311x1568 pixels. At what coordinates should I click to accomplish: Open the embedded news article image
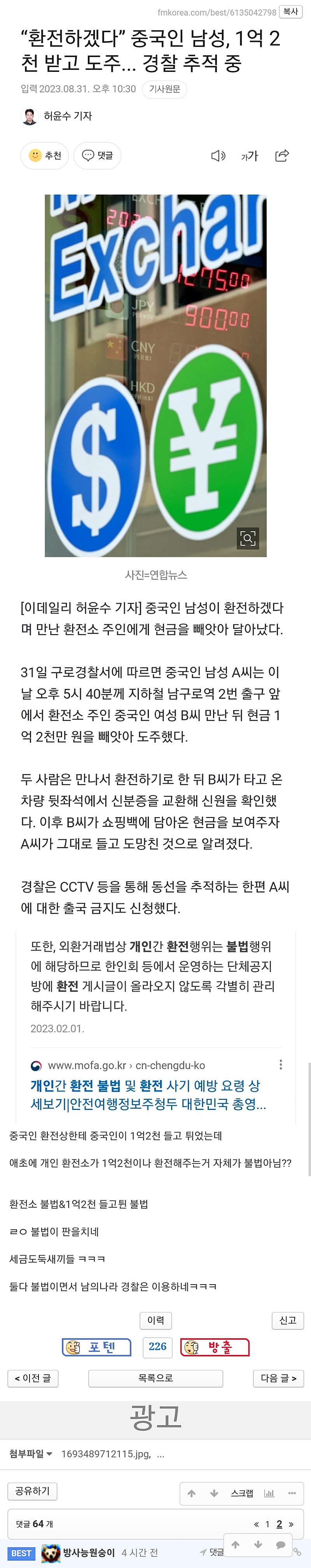155,375
